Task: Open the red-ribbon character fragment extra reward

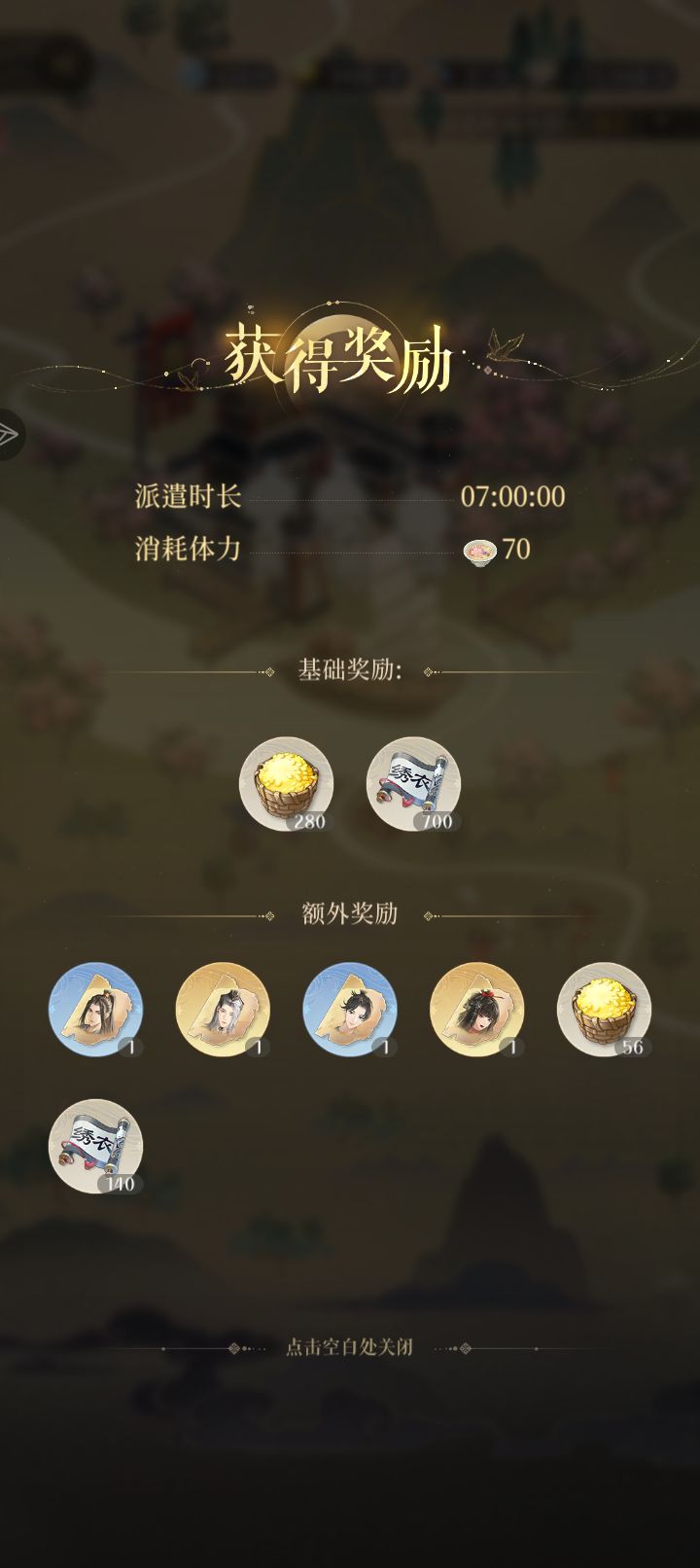Action: point(476,1009)
